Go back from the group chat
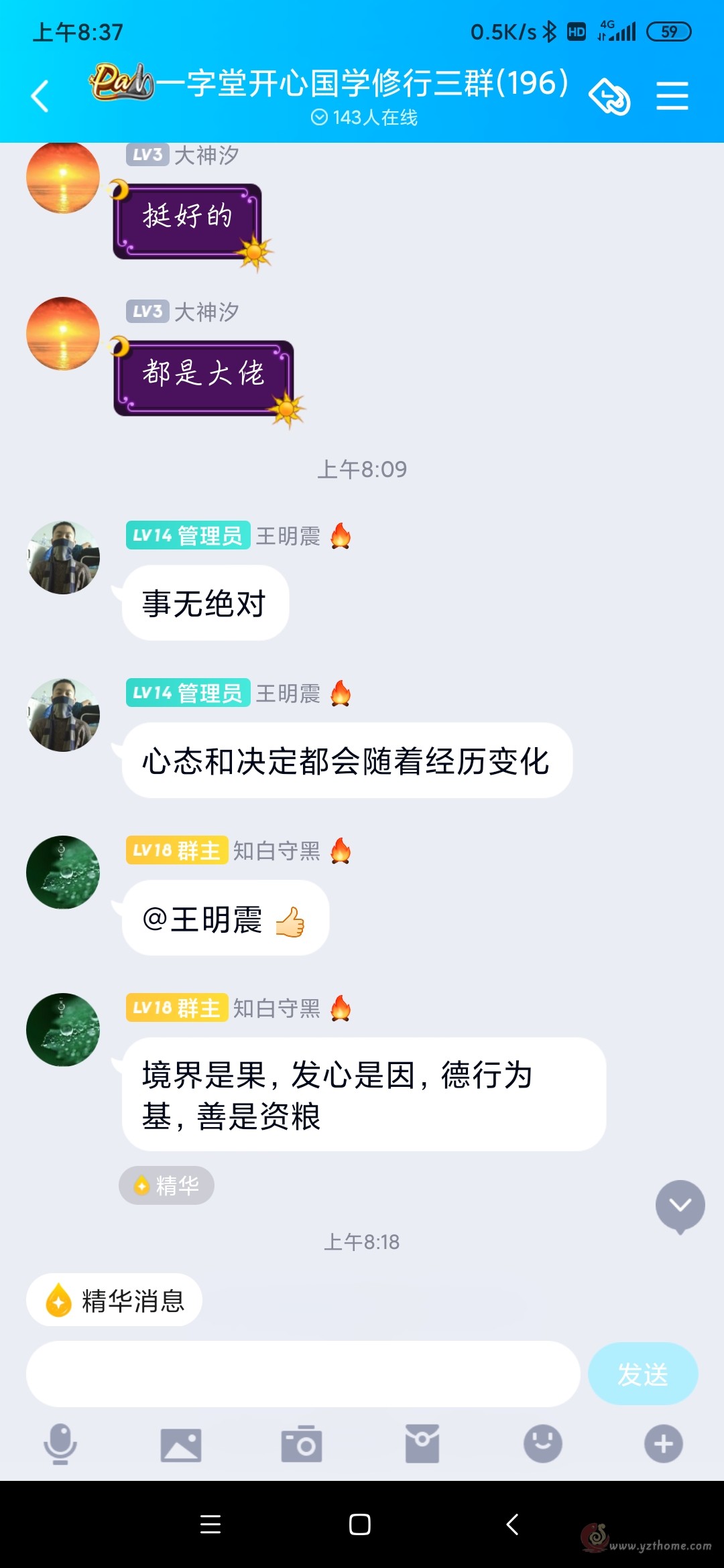 40,96
